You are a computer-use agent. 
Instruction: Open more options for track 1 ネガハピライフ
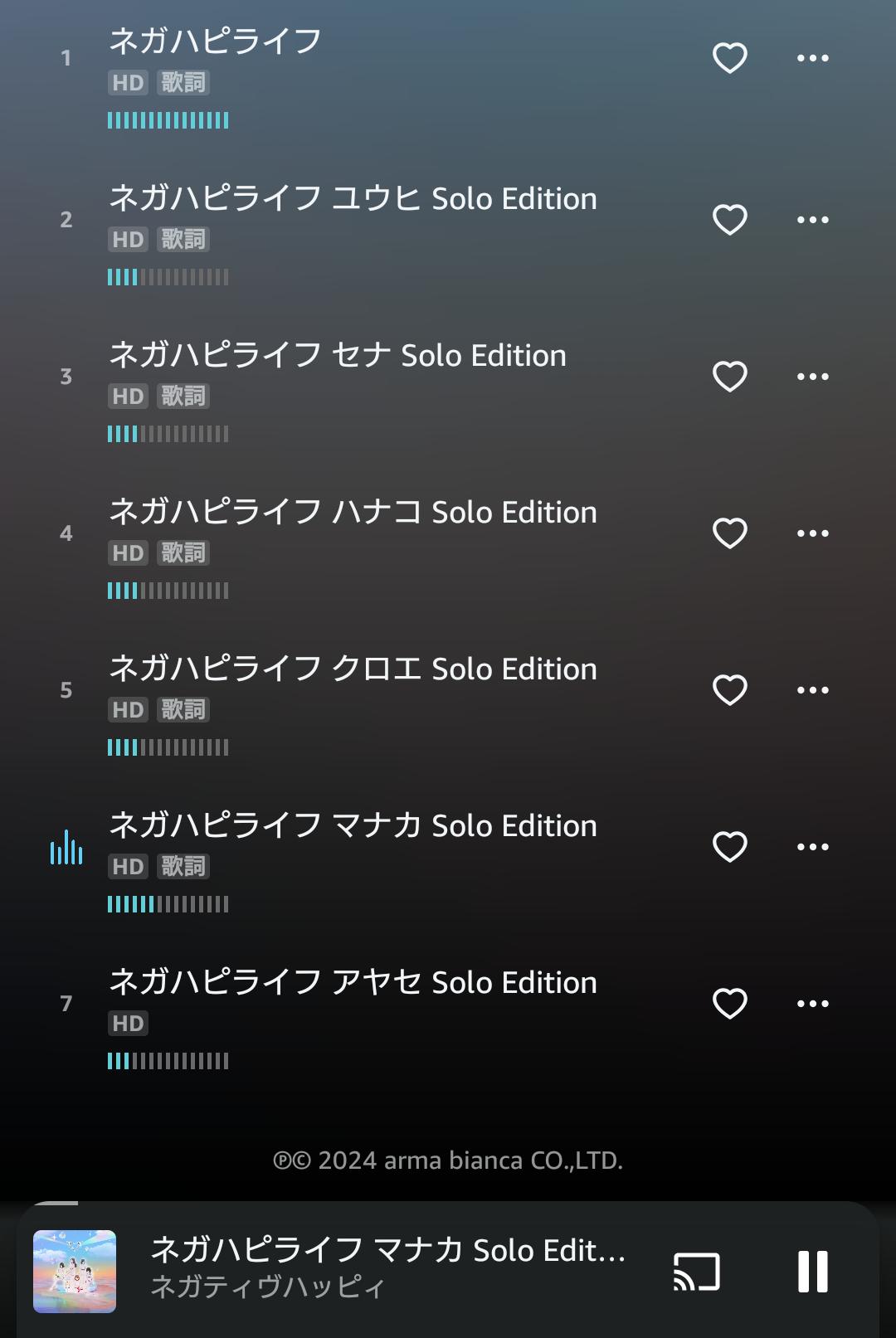click(x=812, y=58)
